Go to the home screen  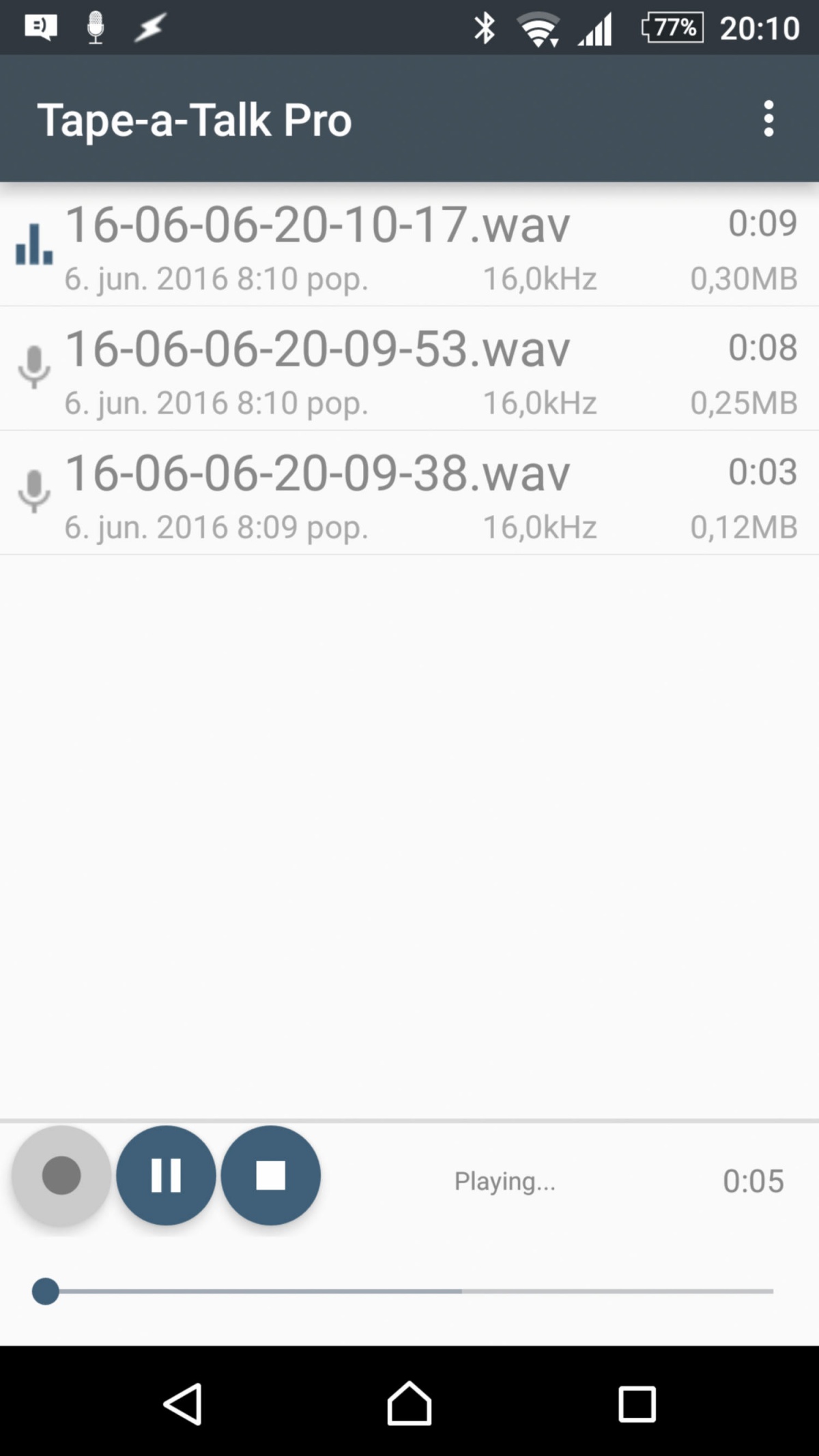tap(409, 1404)
